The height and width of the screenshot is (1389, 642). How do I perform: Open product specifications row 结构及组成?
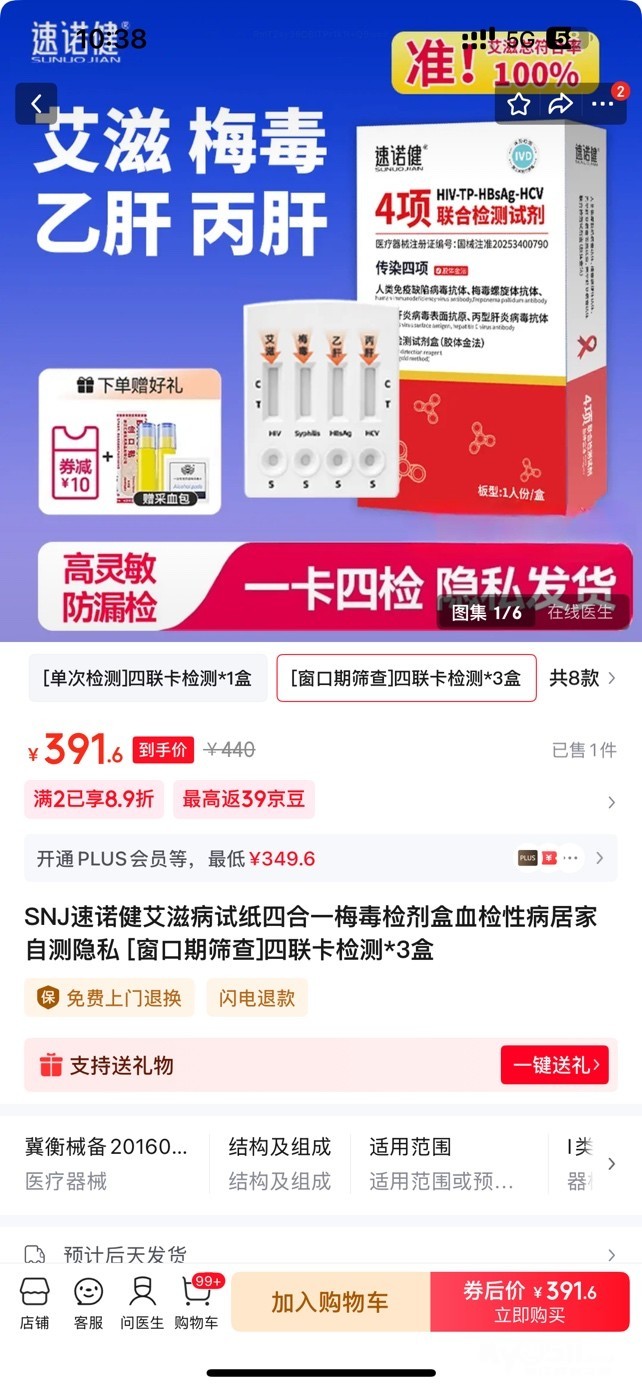pyautogui.click(x=280, y=1163)
